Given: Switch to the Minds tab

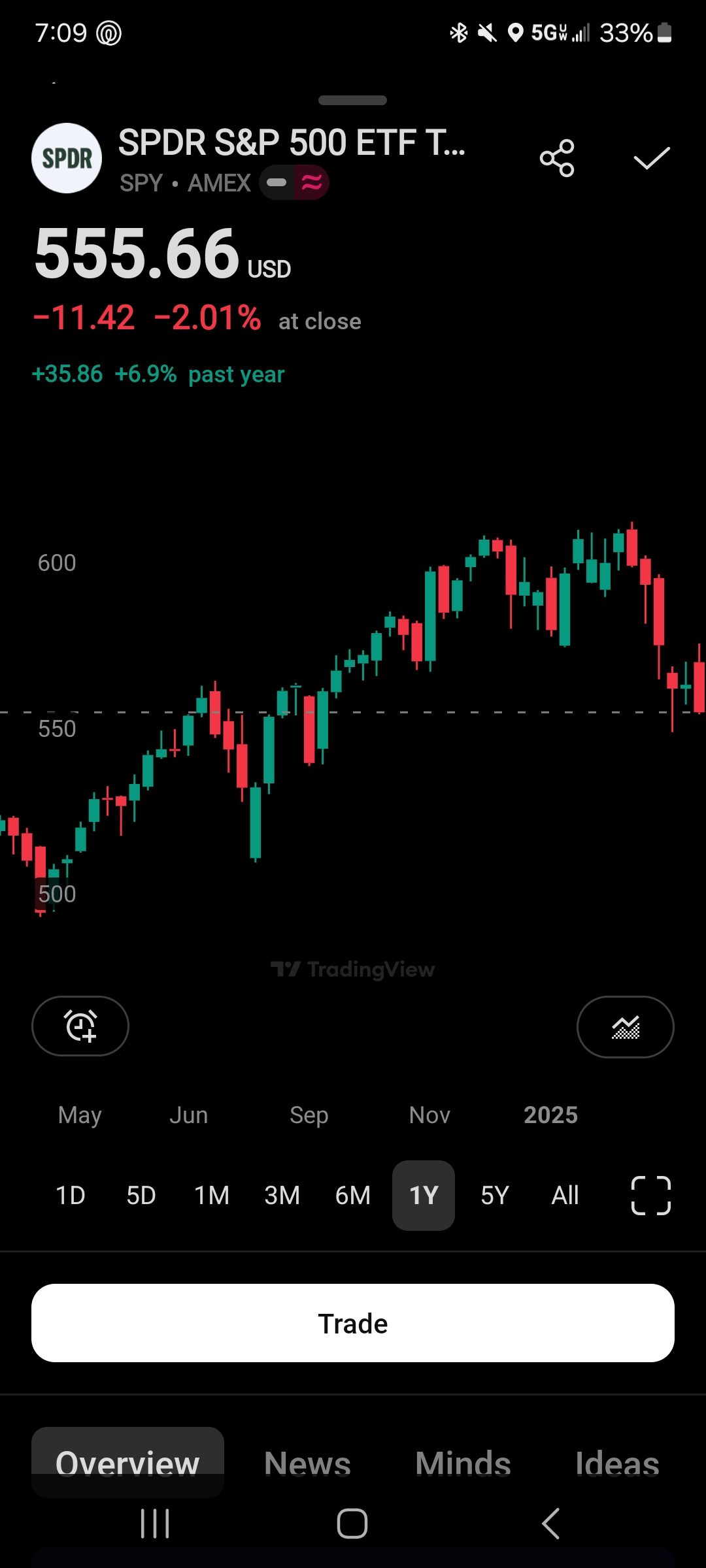Looking at the screenshot, I should [x=463, y=1463].
